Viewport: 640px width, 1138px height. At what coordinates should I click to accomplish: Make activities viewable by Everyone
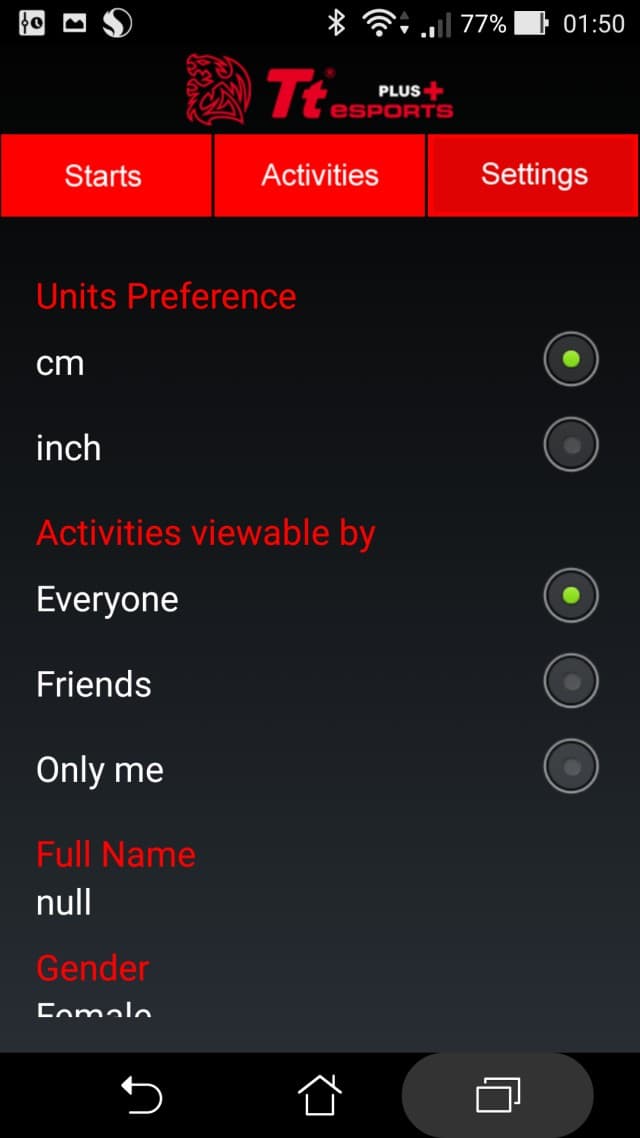coord(570,596)
